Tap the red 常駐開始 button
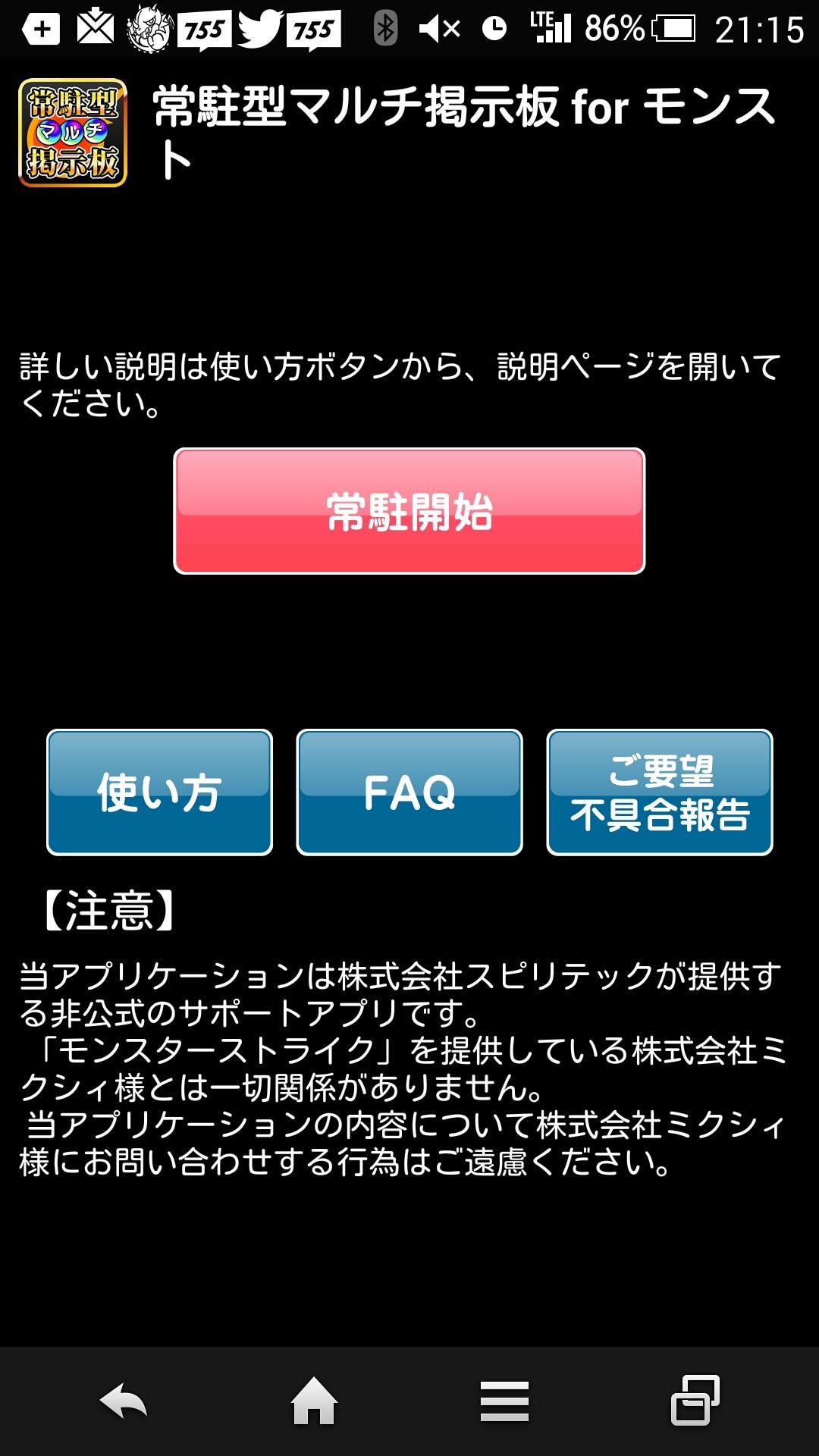 point(409,511)
